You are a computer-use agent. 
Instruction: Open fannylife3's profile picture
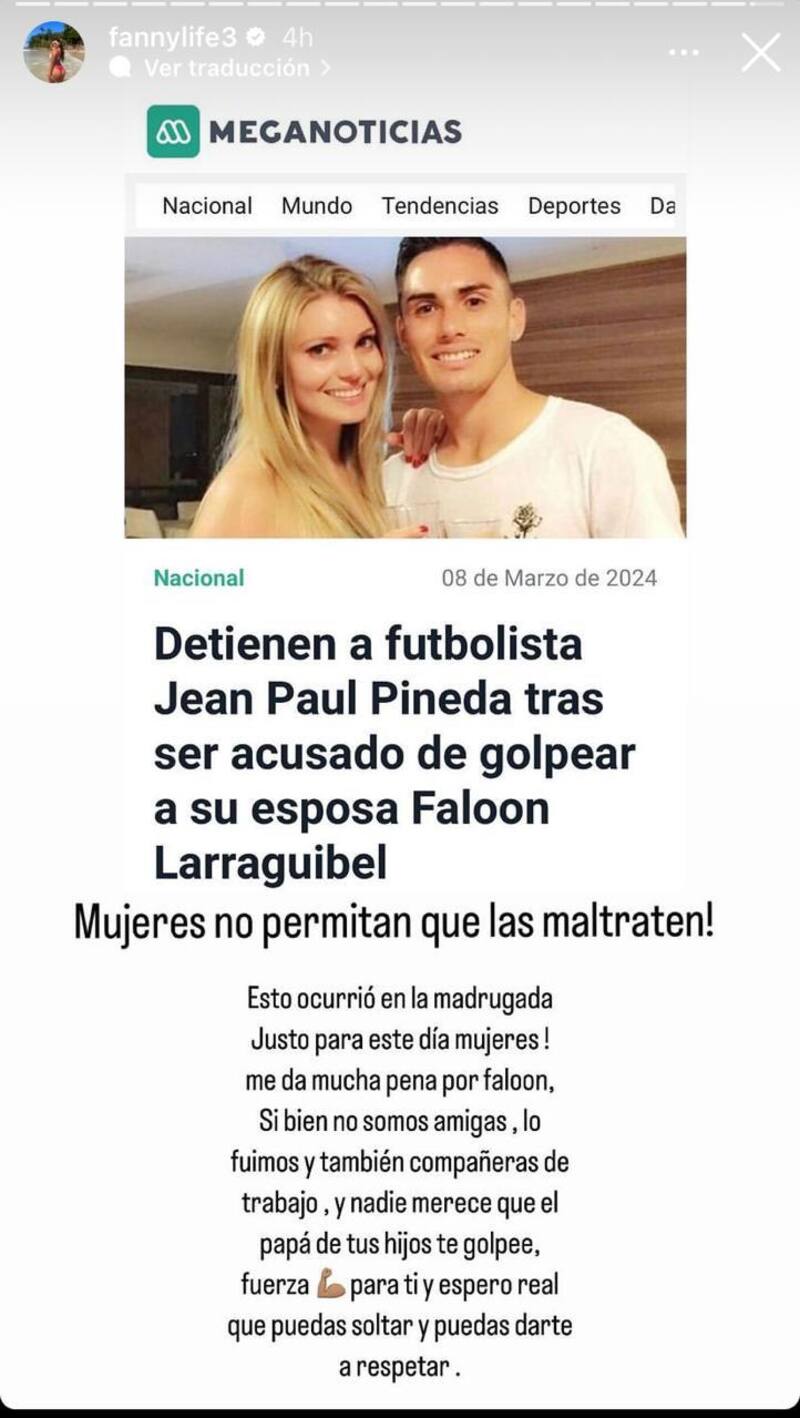[x=54, y=52]
